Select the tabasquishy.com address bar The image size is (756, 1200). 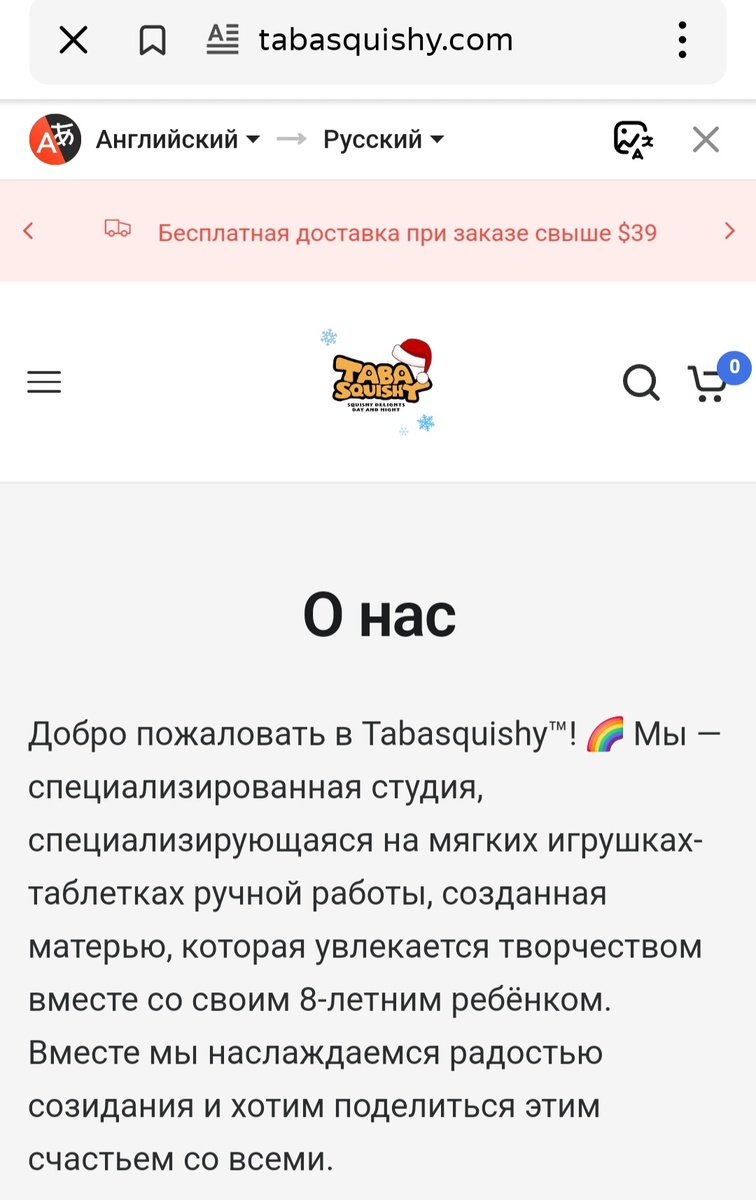386,40
